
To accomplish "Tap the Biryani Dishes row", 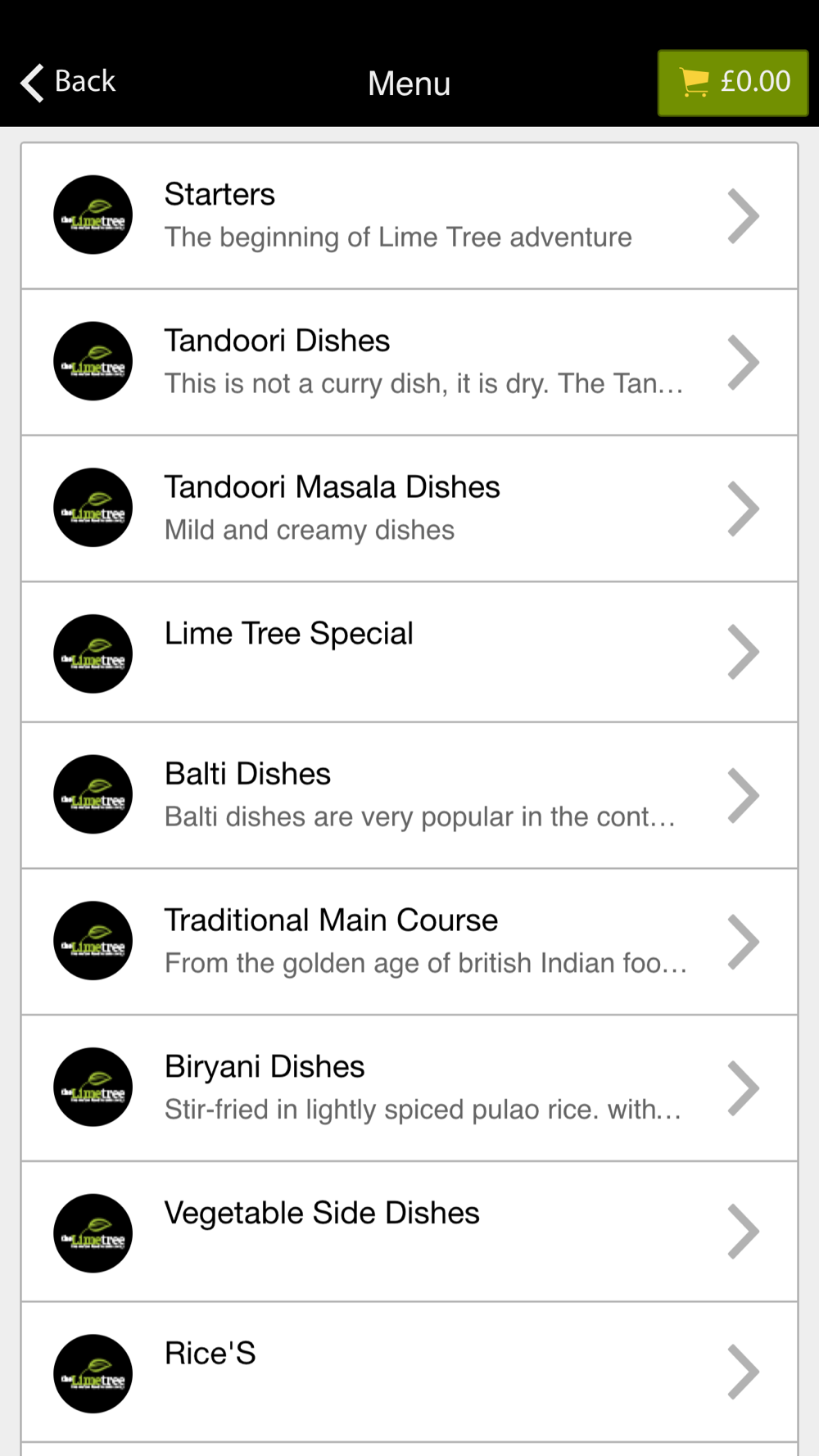I will (409, 1088).
